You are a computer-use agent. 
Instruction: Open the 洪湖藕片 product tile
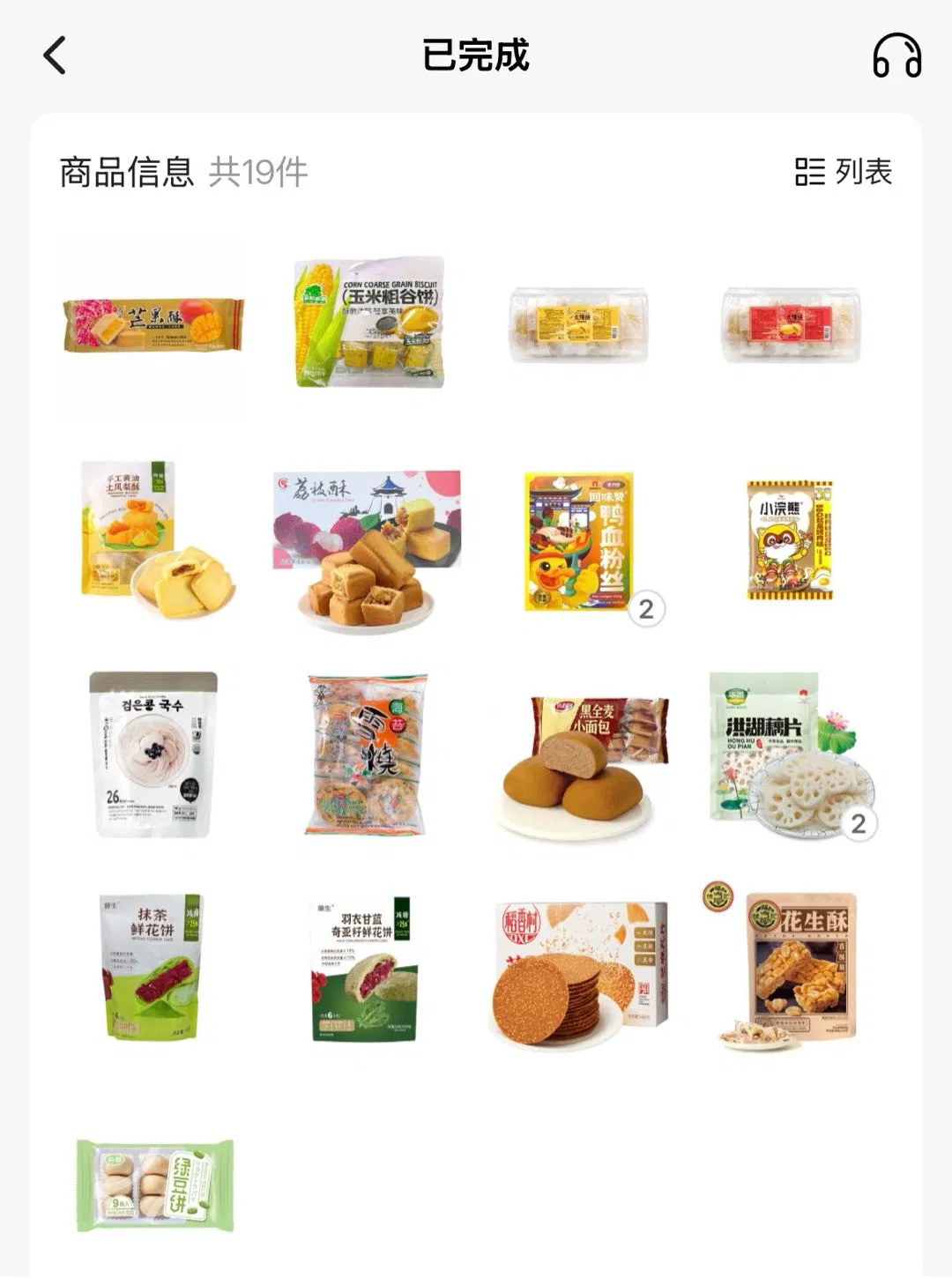tap(790, 754)
